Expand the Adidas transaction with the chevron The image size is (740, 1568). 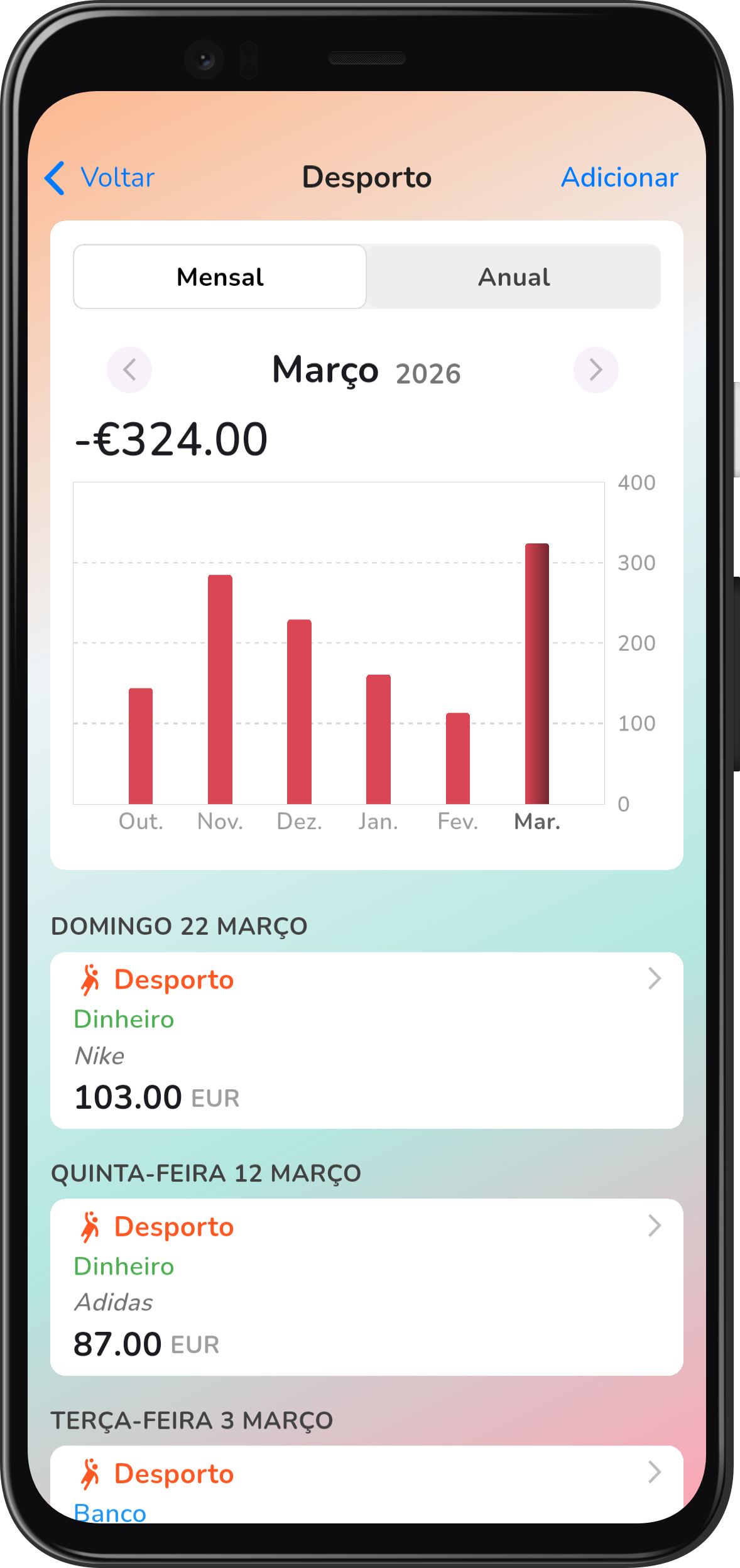click(x=655, y=1226)
